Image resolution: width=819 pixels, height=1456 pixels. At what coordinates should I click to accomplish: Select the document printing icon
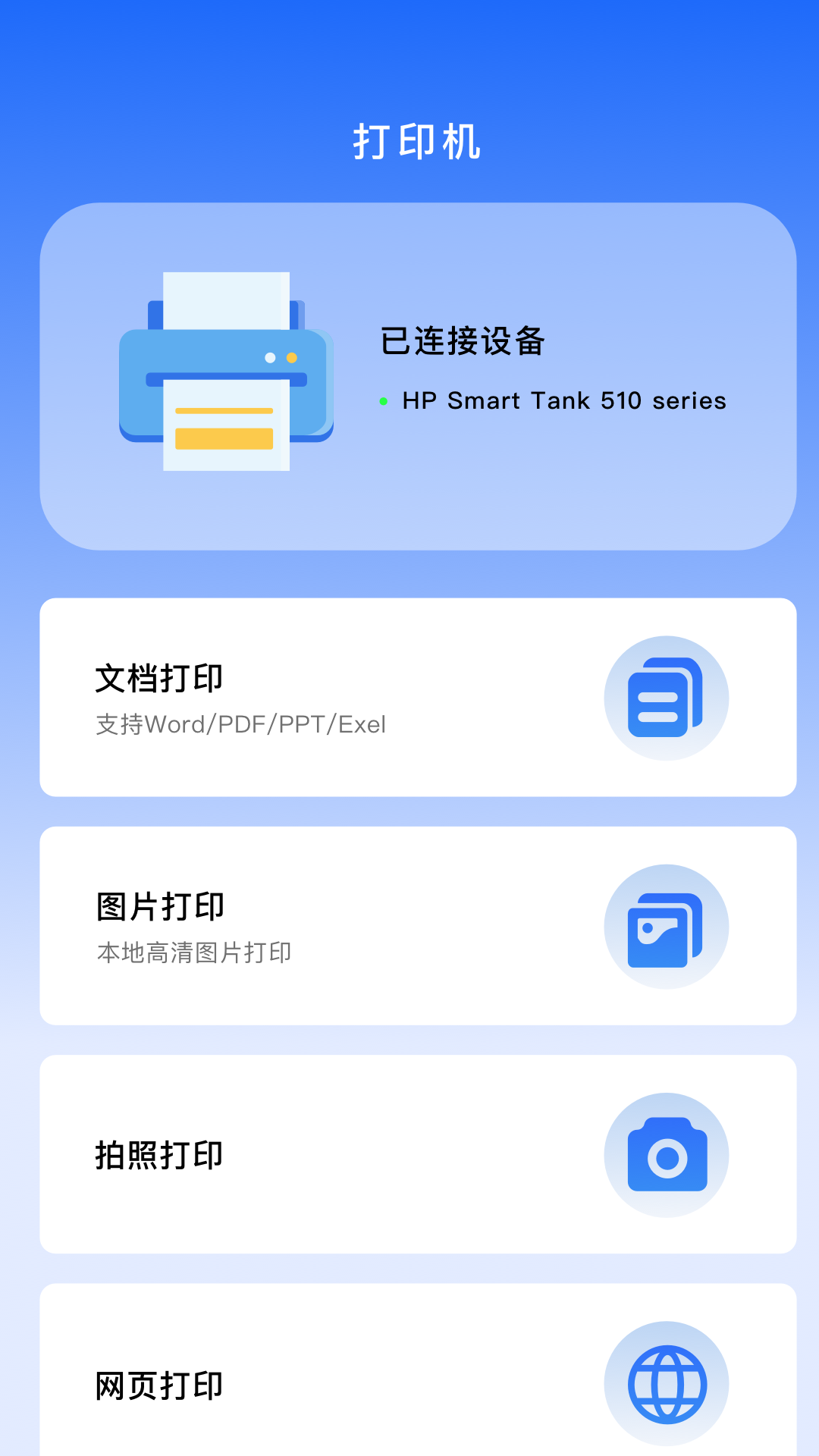(x=666, y=698)
